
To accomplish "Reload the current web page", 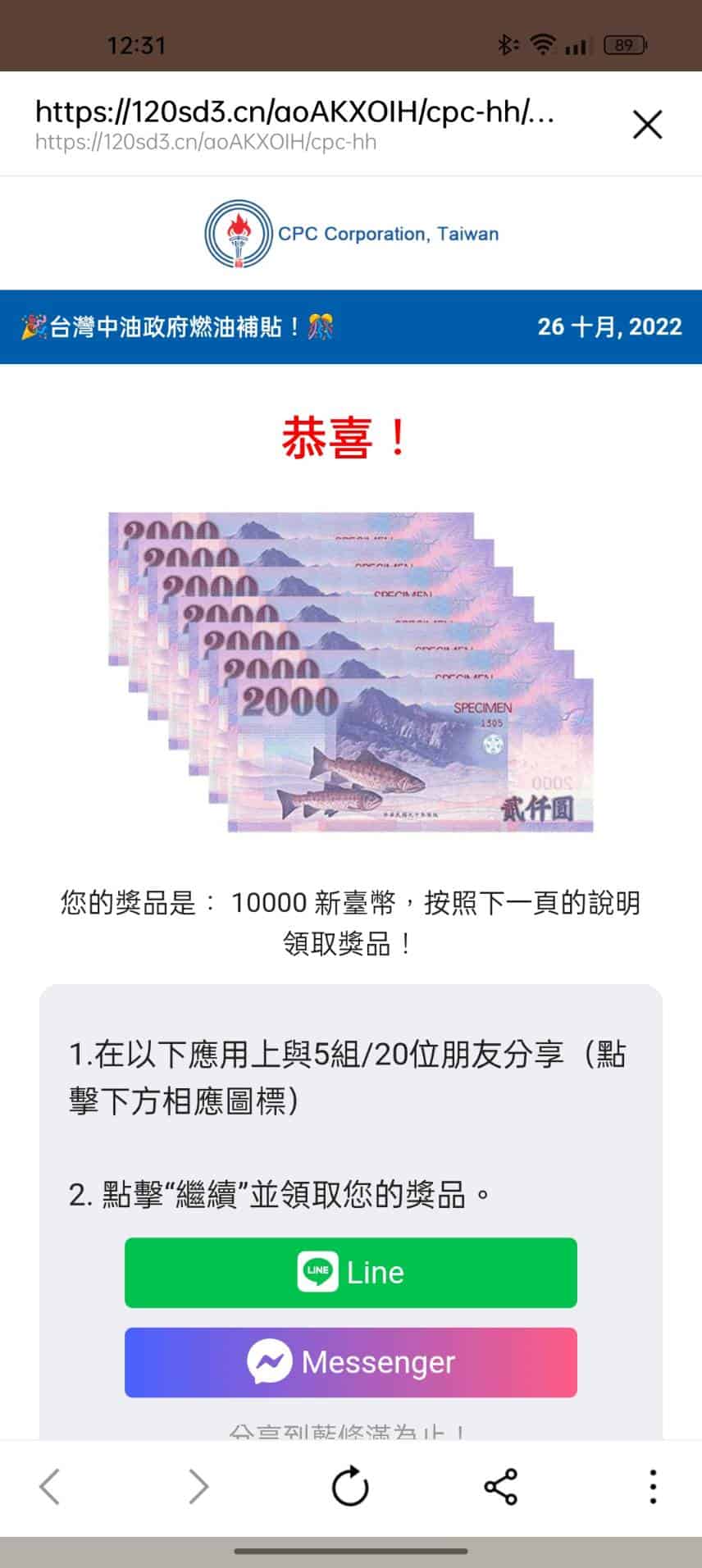I will click(x=350, y=1486).
